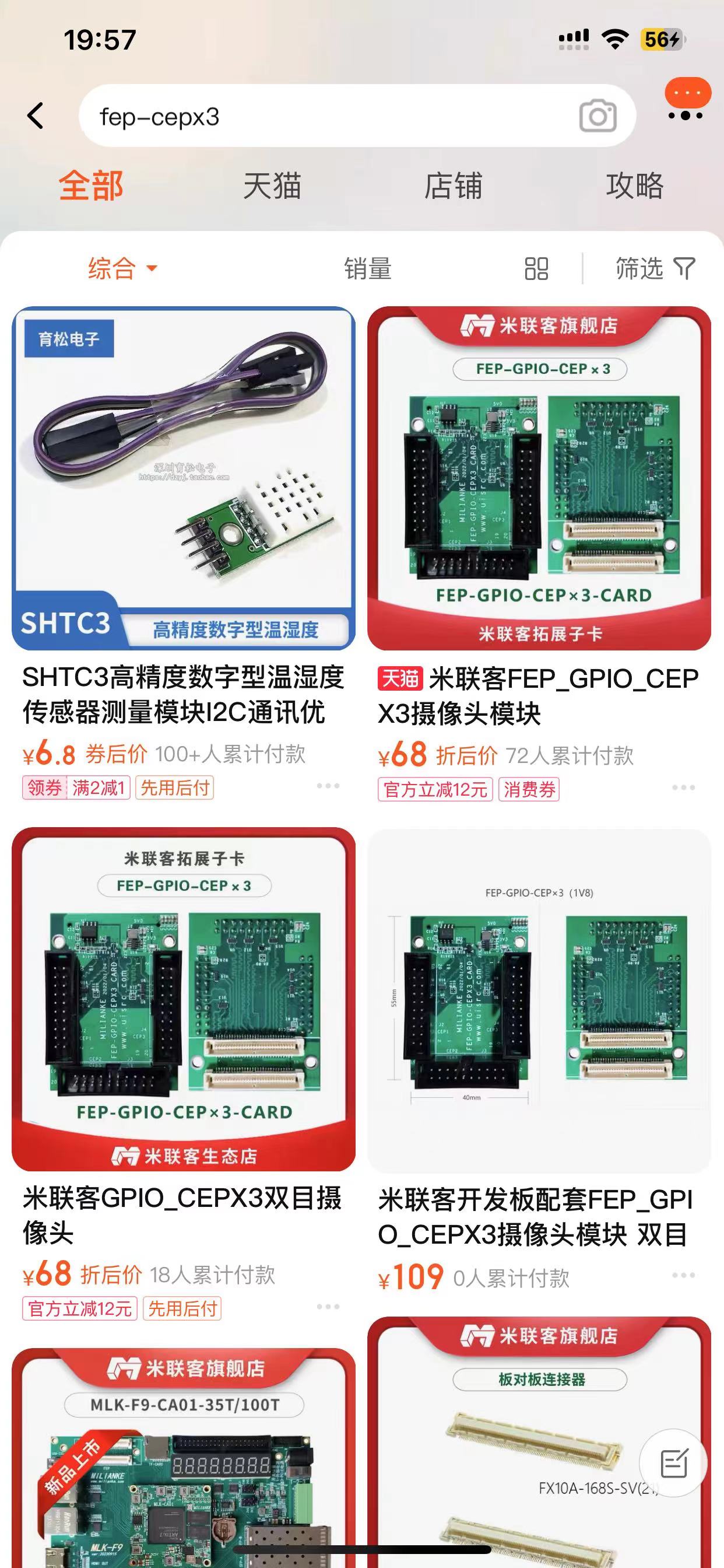724x1568 pixels.
Task: Switch to the 天猫 tab
Action: pos(272,185)
